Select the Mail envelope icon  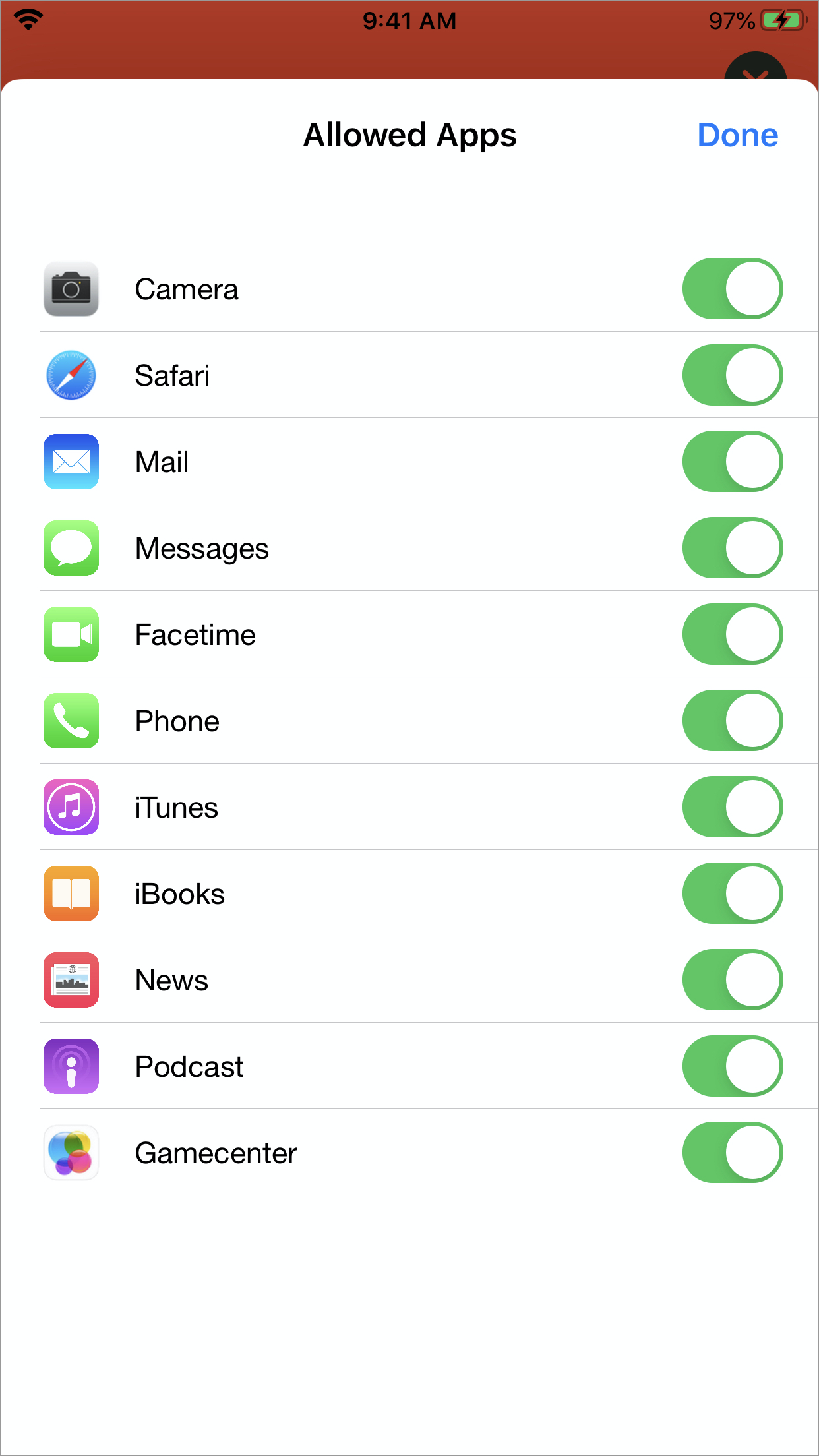71,462
